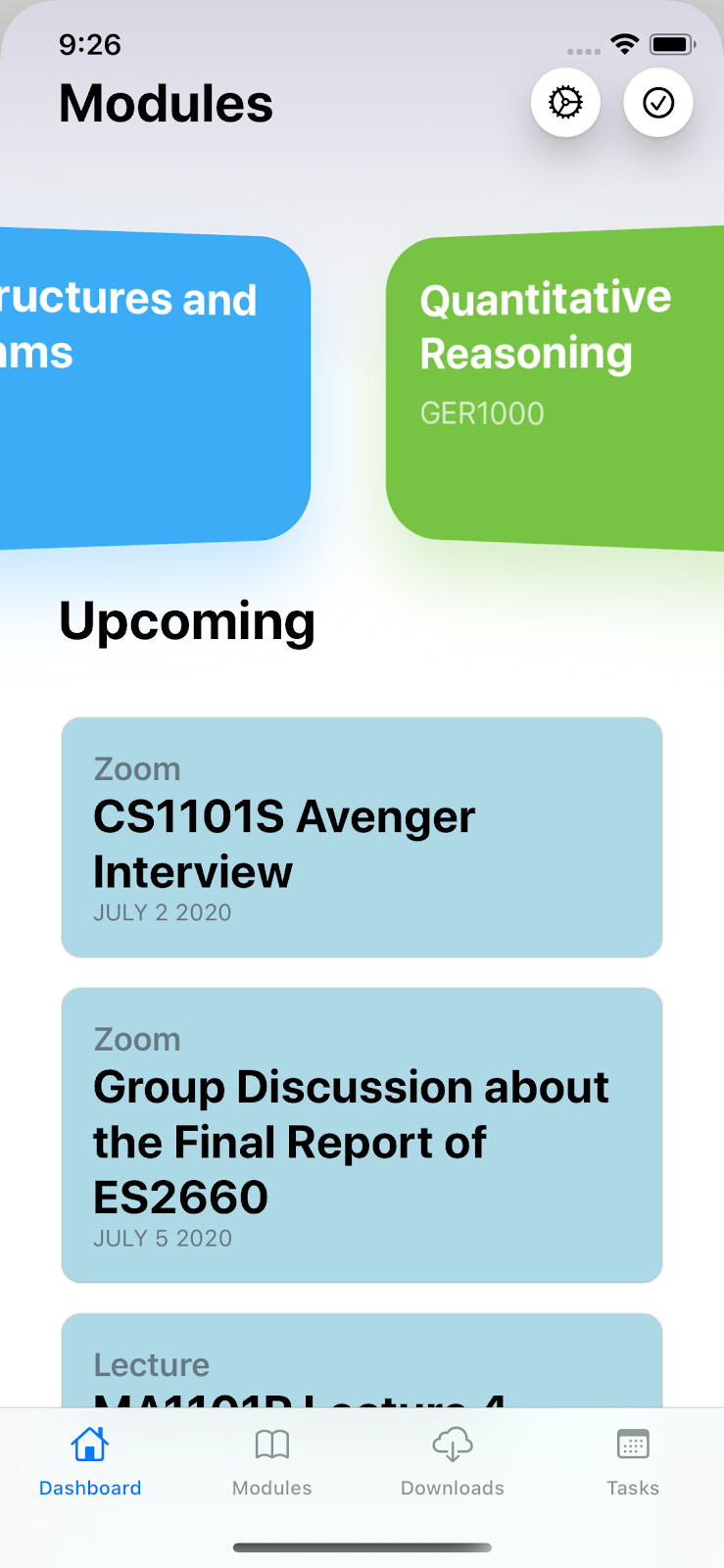Switch to the Modules tab
The height and width of the screenshot is (1568, 724).
pyautogui.click(x=271, y=1460)
